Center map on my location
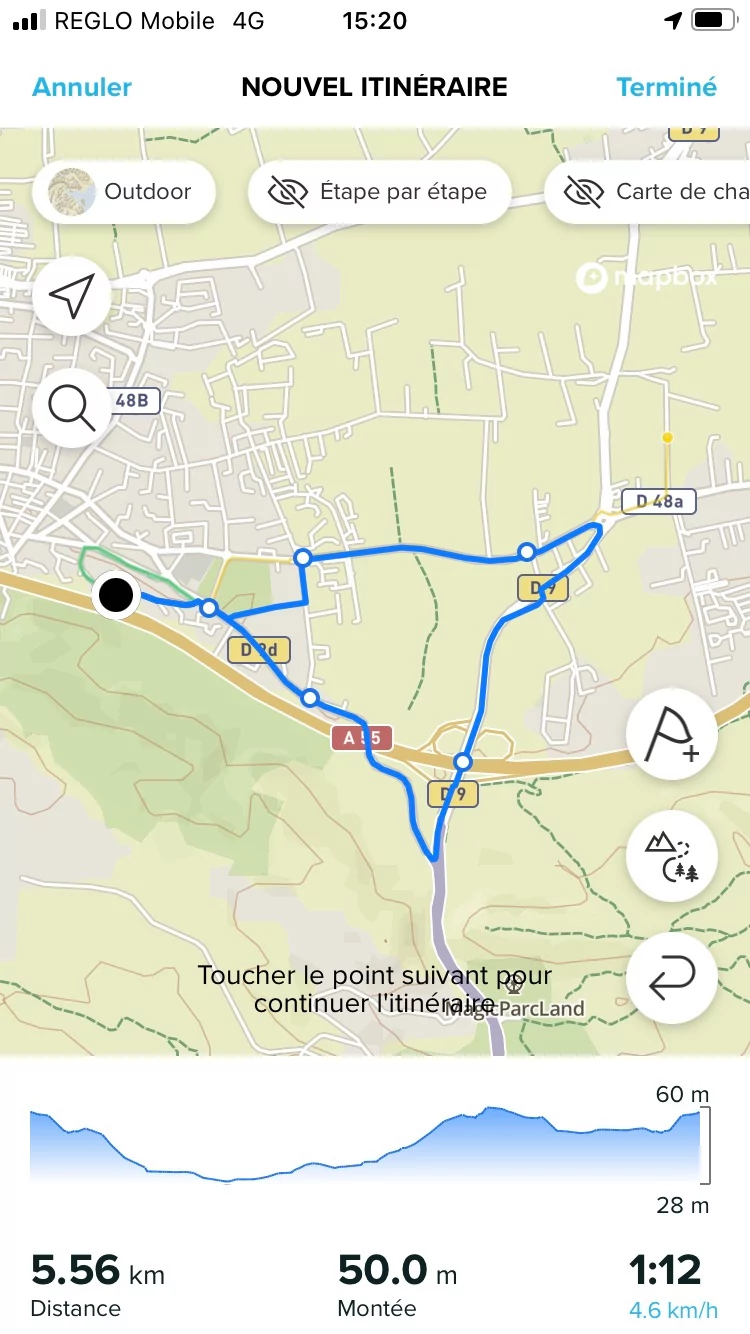The image size is (750, 1334). click(x=72, y=295)
